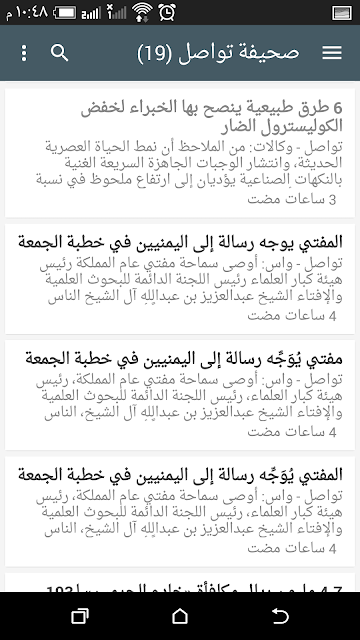Open article titled 'المفتي يُوَجِّه رسالة' with diacritics
This screenshot has width=360, height=640.
tap(180, 511)
